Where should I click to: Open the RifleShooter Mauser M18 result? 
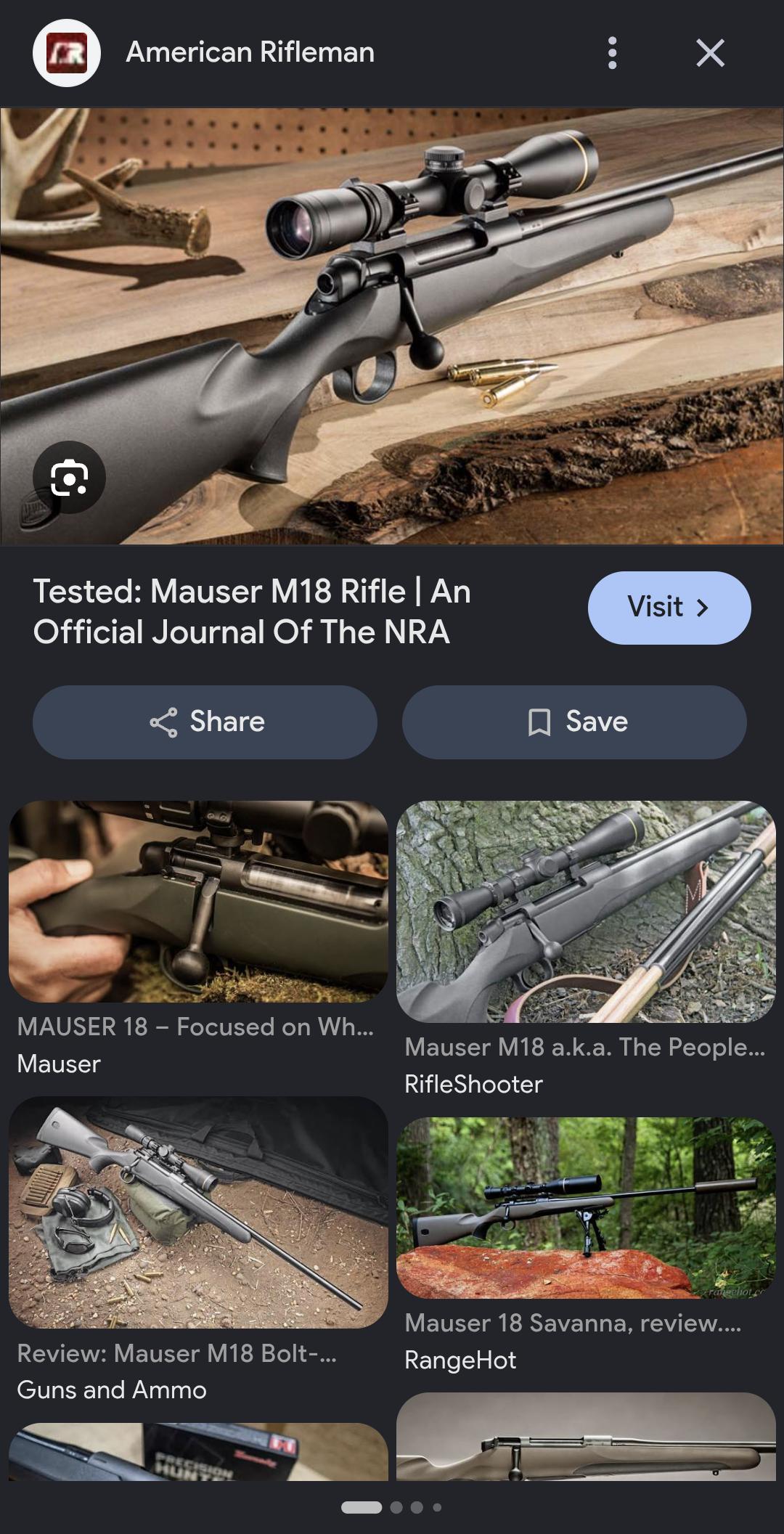tap(586, 949)
